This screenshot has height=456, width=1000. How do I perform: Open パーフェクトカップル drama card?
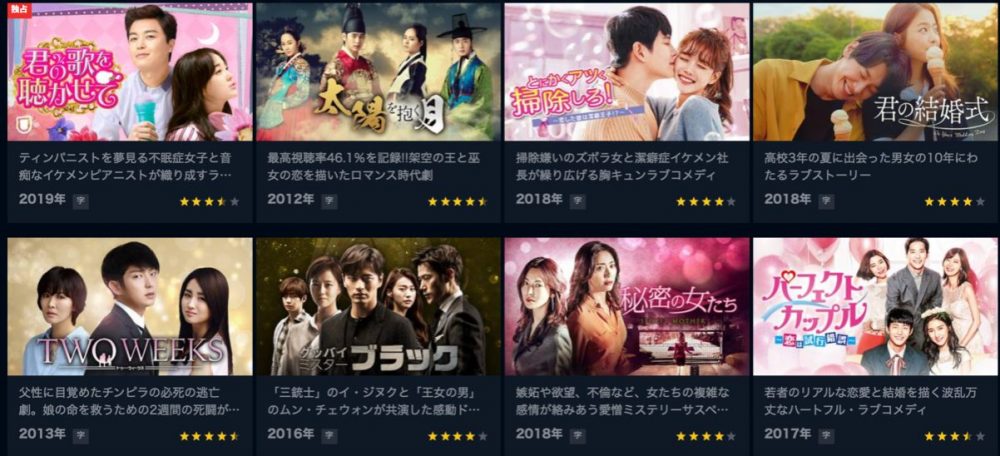tap(875, 307)
